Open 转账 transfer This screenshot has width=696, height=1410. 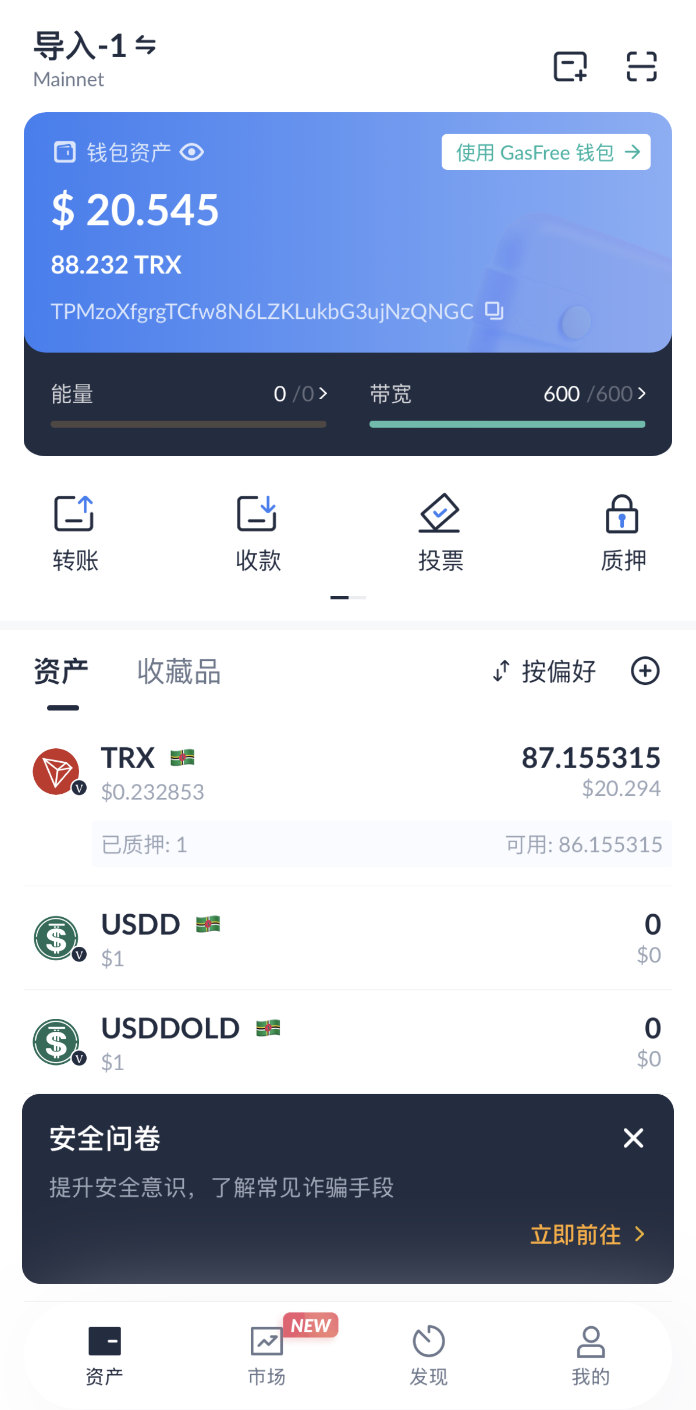coord(75,534)
